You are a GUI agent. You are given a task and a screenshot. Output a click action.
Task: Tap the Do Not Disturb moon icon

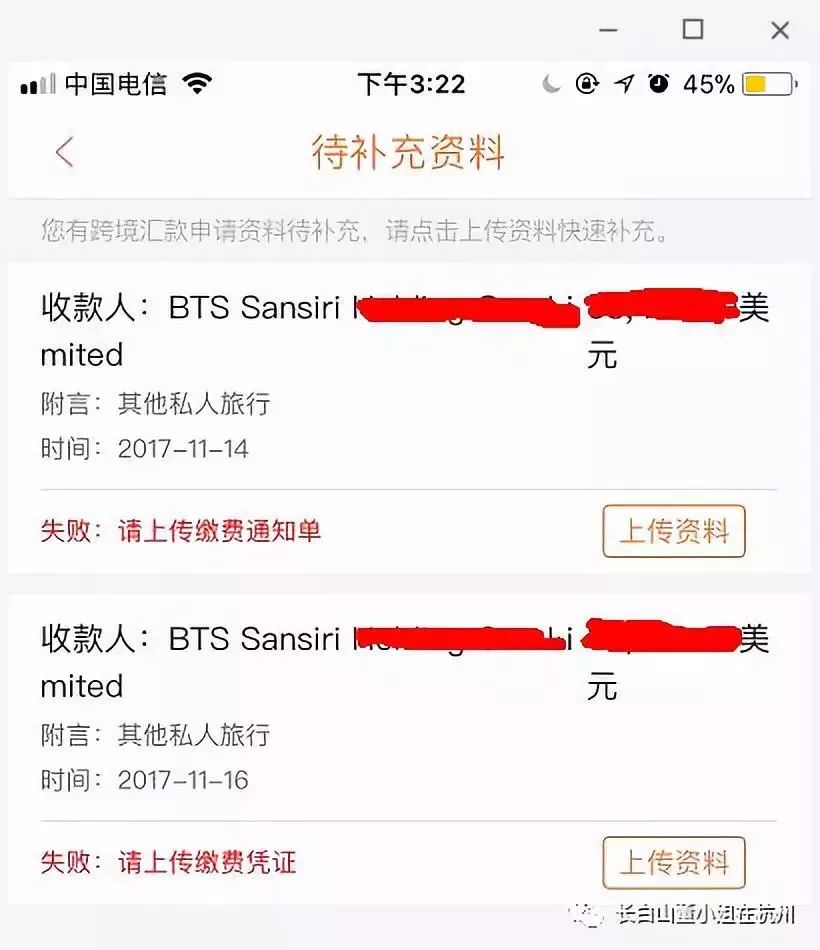pos(551,84)
